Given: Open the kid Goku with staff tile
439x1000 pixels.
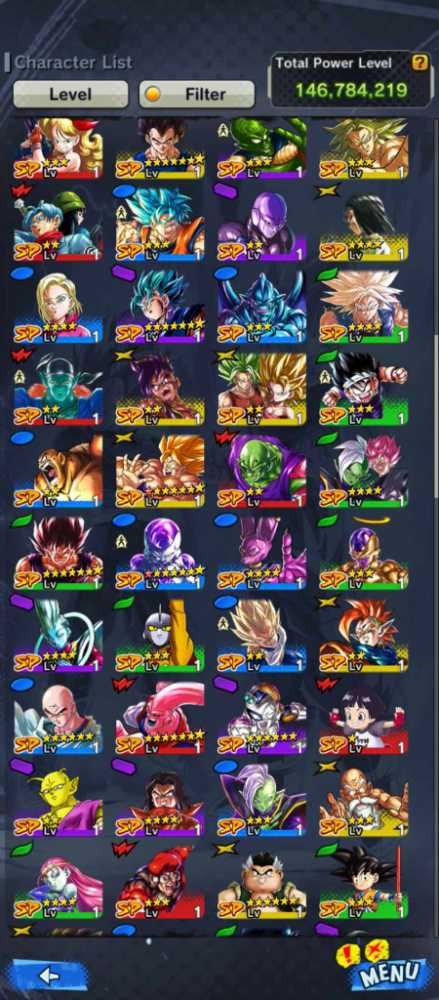Looking at the screenshot, I should click(x=364, y=881).
